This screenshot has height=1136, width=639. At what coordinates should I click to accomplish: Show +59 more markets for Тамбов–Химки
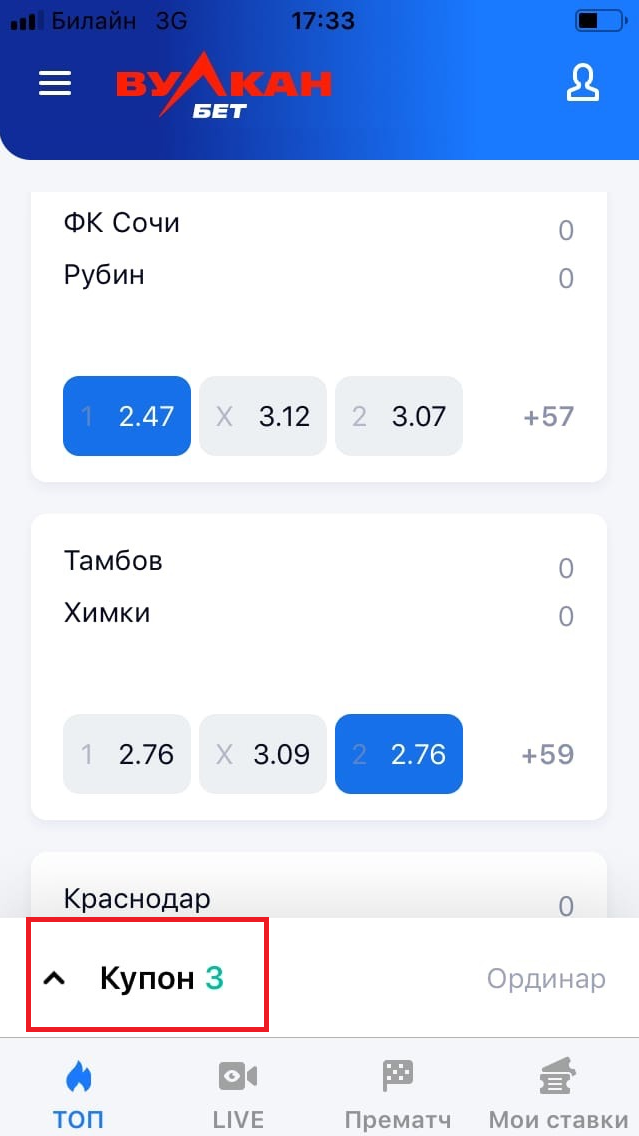548,754
